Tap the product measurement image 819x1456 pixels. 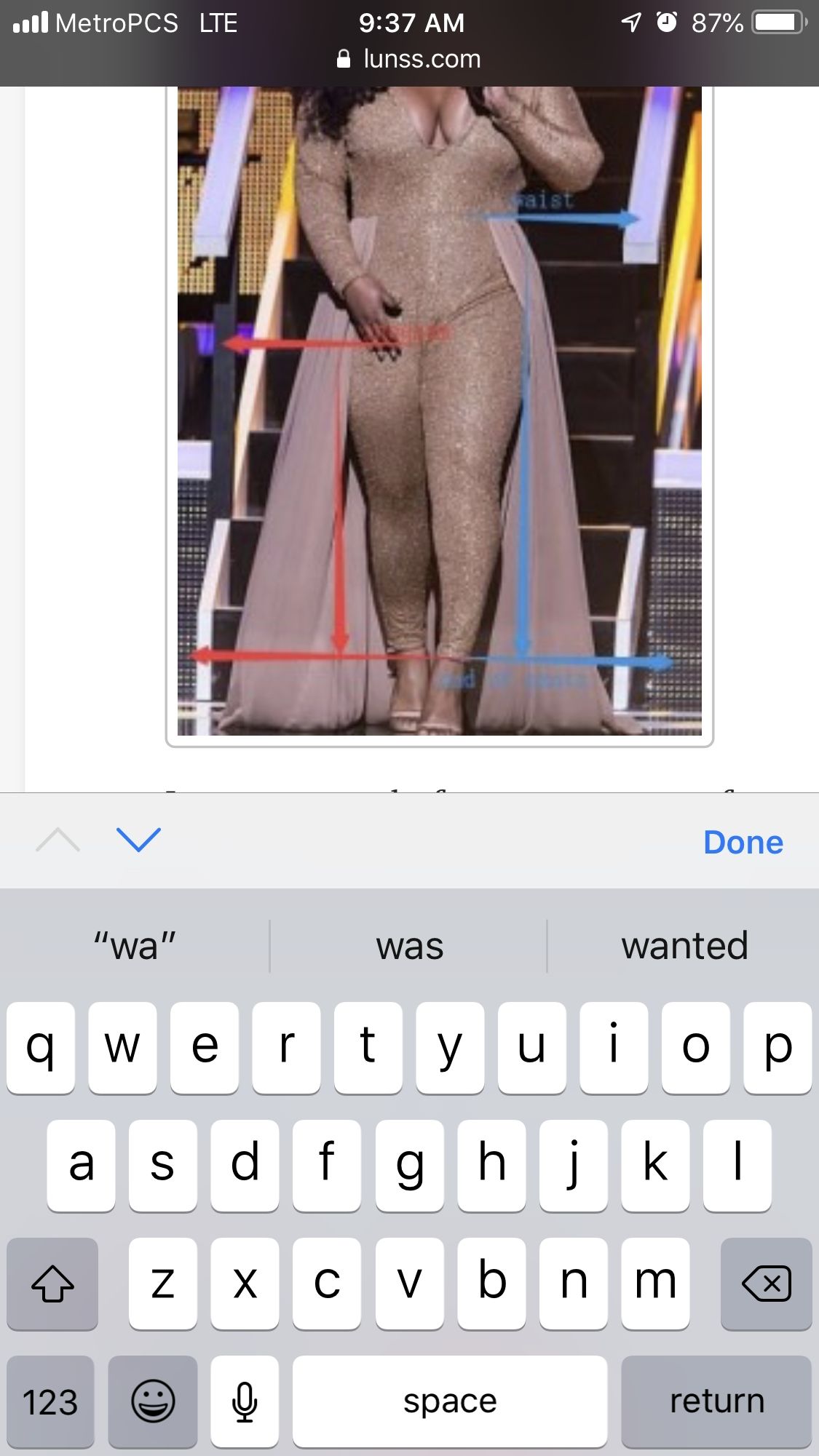click(x=440, y=411)
